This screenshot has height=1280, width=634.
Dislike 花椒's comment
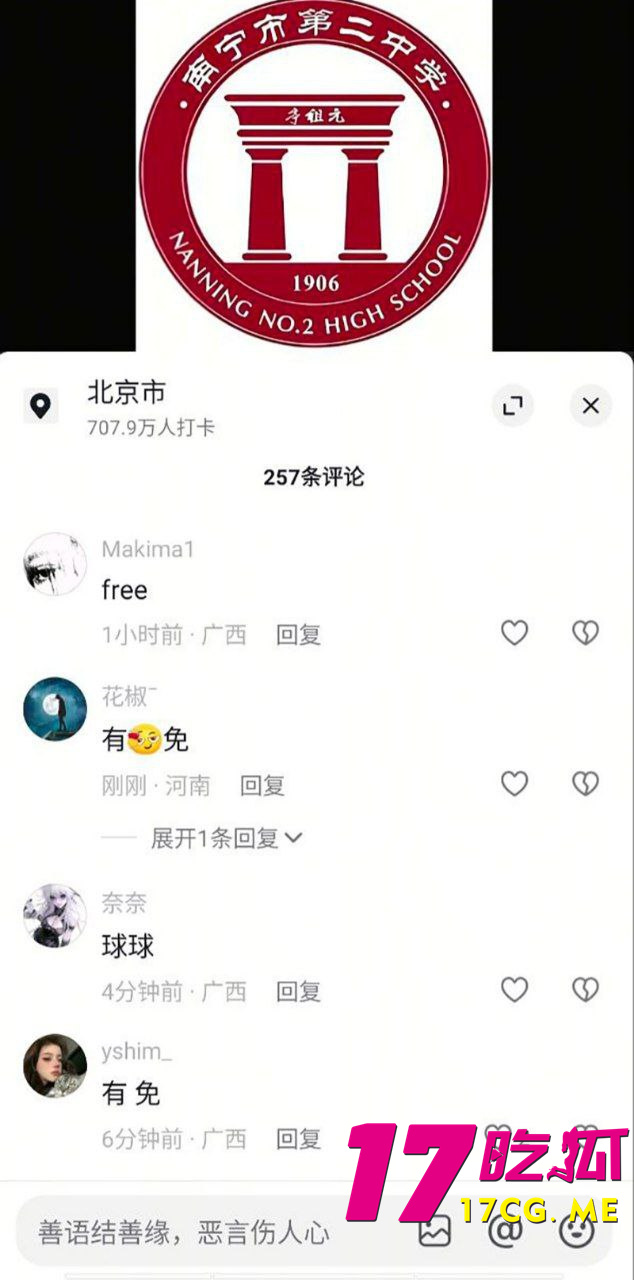pos(585,785)
